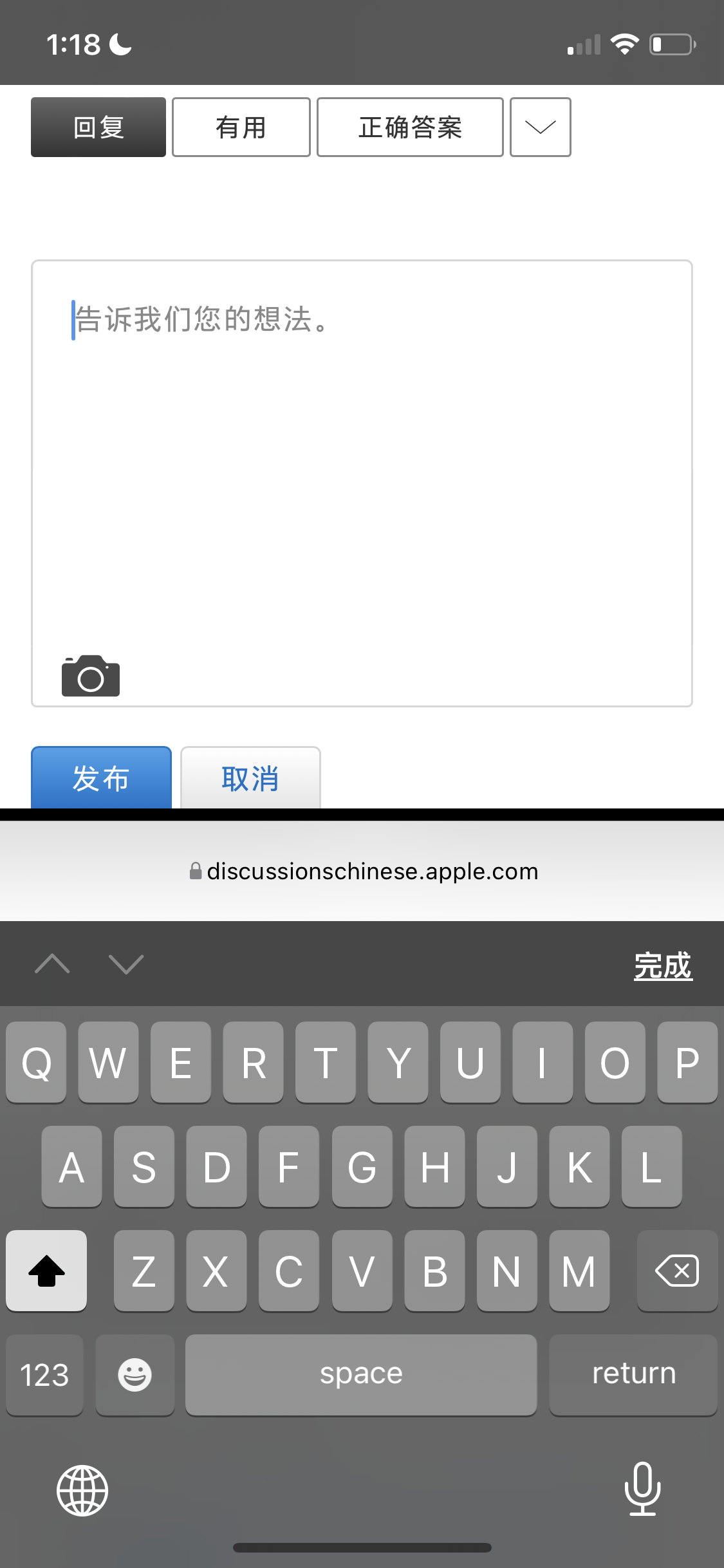Switch keyboard language with the globe key
Screen dimensions: 724x1568
tap(82, 1490)
